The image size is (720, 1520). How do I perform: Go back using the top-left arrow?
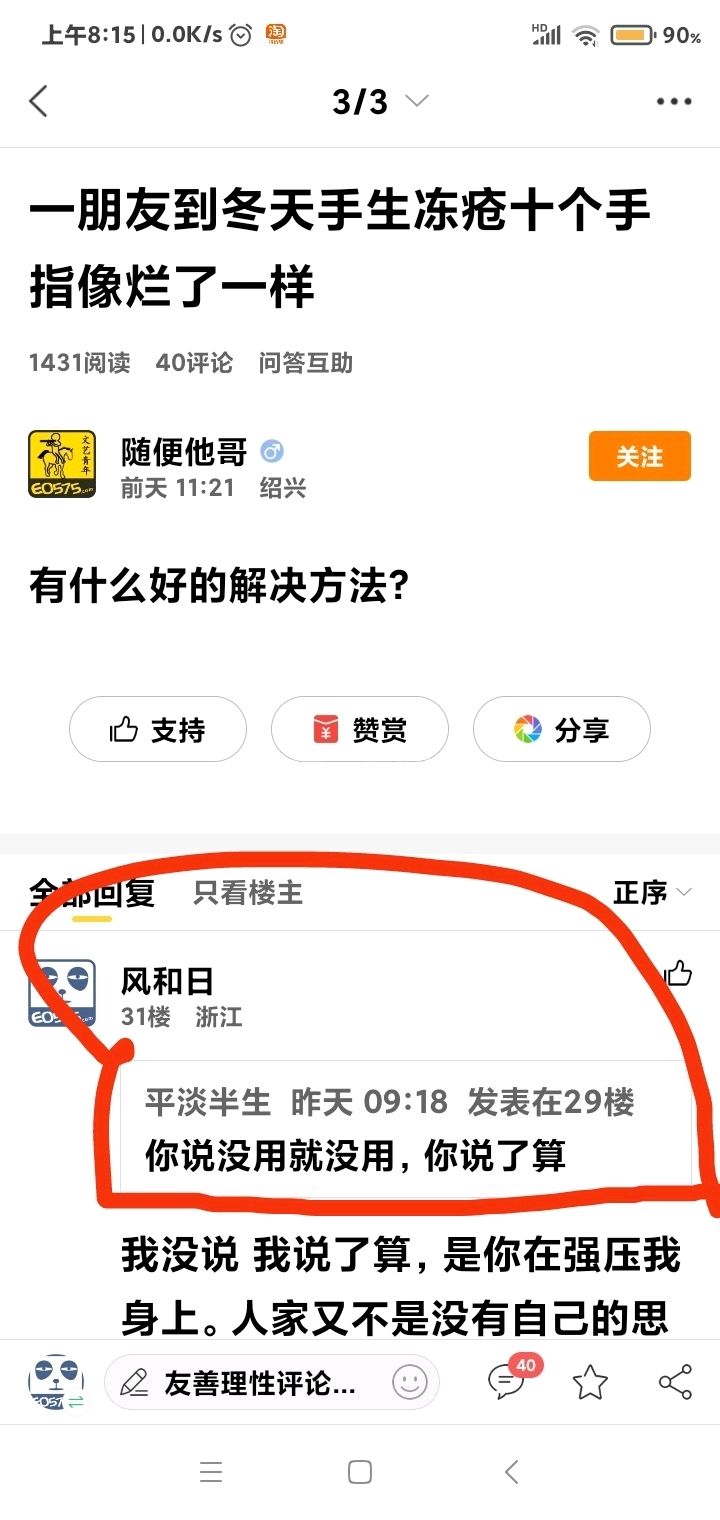[x=38, y=101]
